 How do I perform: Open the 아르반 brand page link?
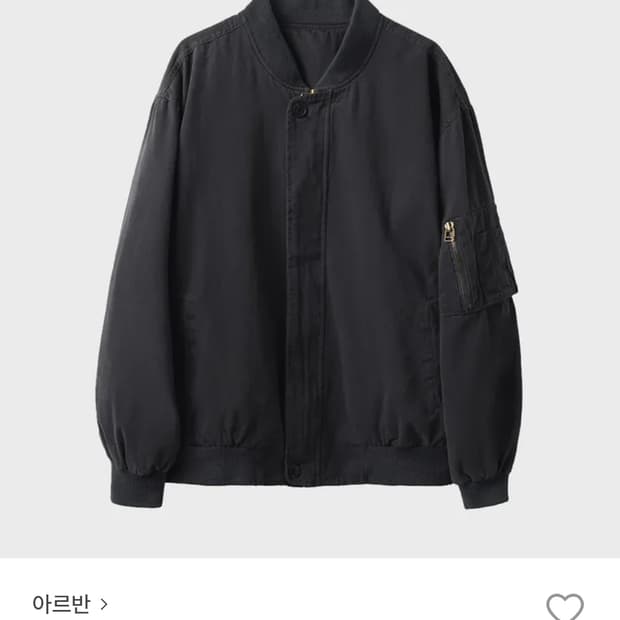pos(70,603)
